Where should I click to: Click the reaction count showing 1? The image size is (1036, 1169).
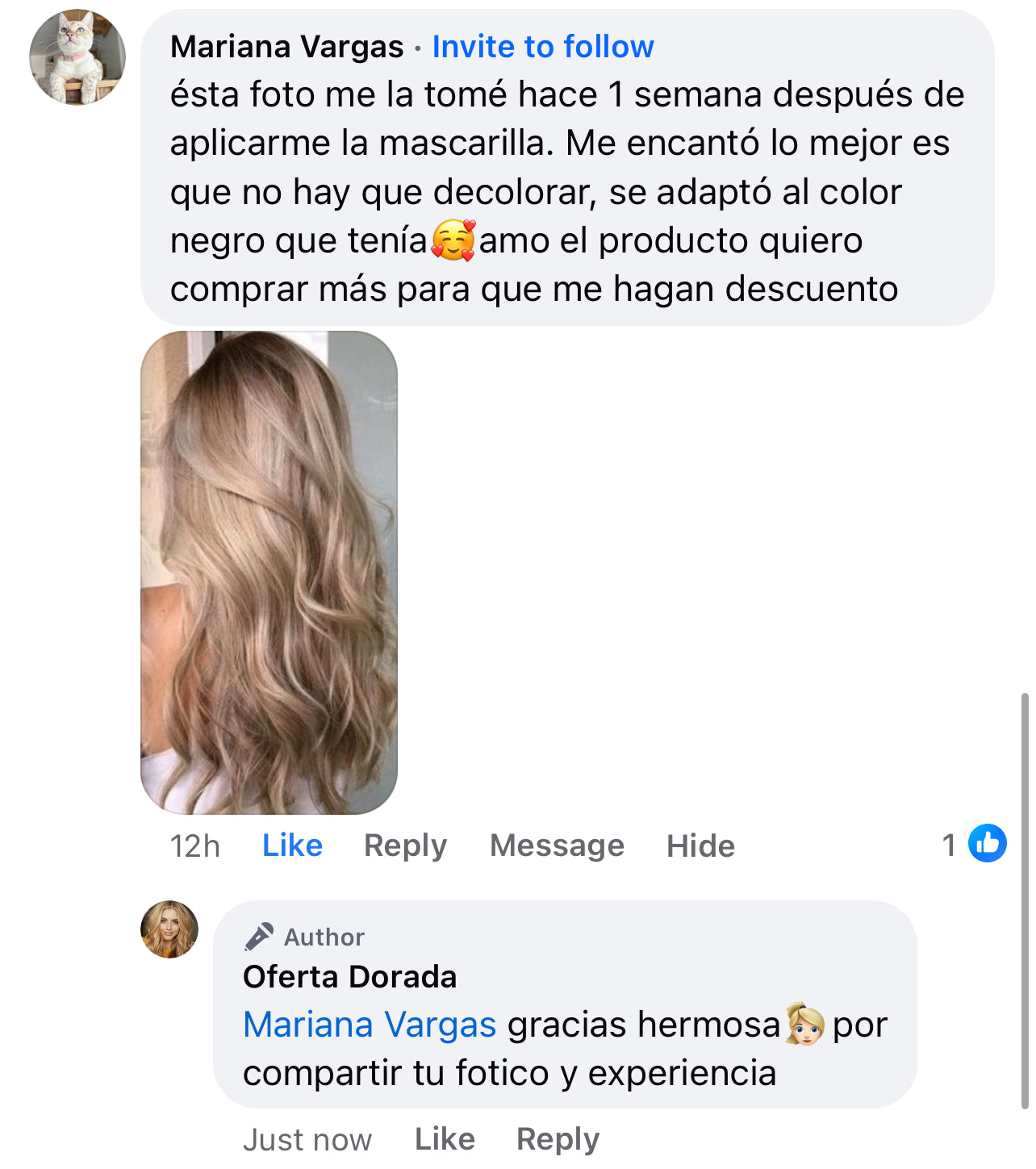click(949, 845)
